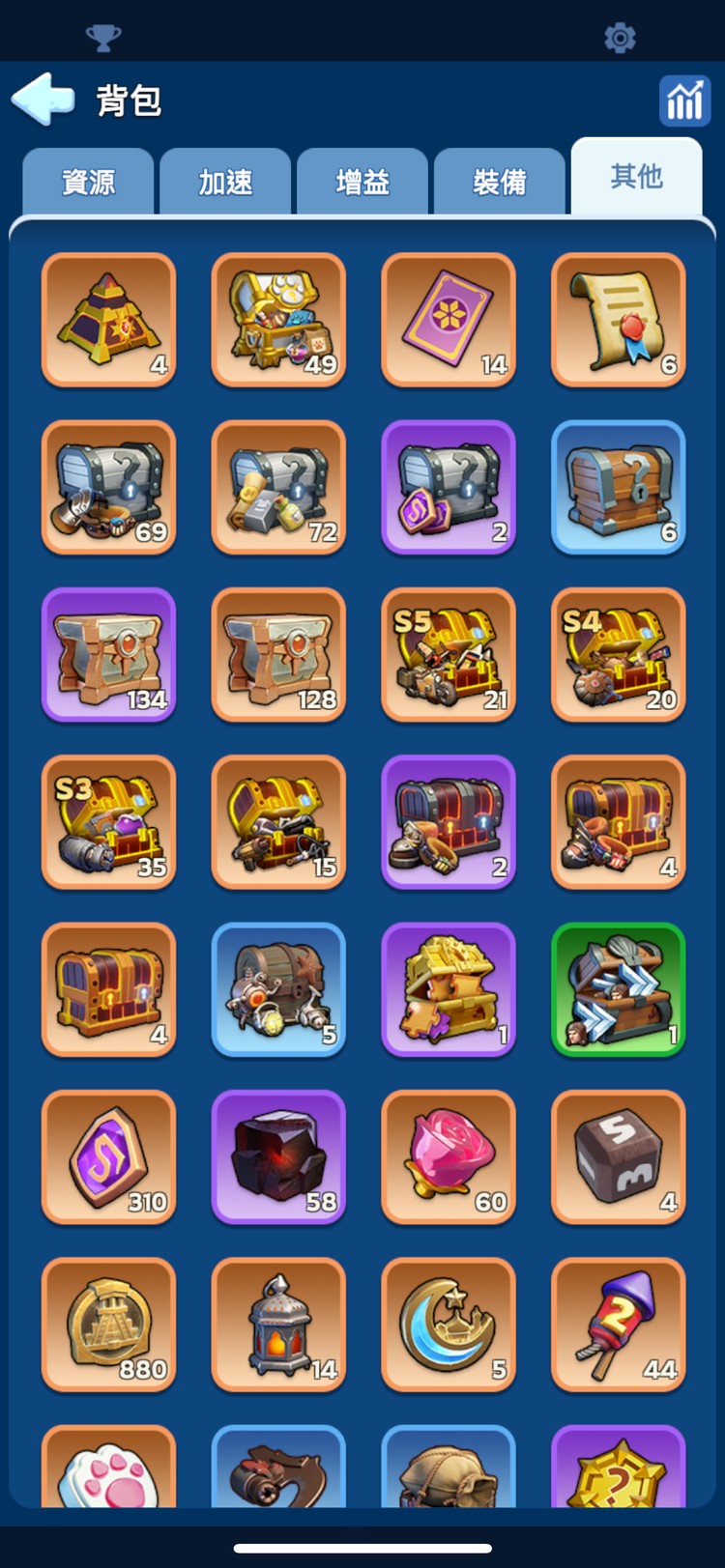The height and width of the screenshot is (1568, 725).
Task: Open the purple card item with count 14
Action: (x=449, y=320)
